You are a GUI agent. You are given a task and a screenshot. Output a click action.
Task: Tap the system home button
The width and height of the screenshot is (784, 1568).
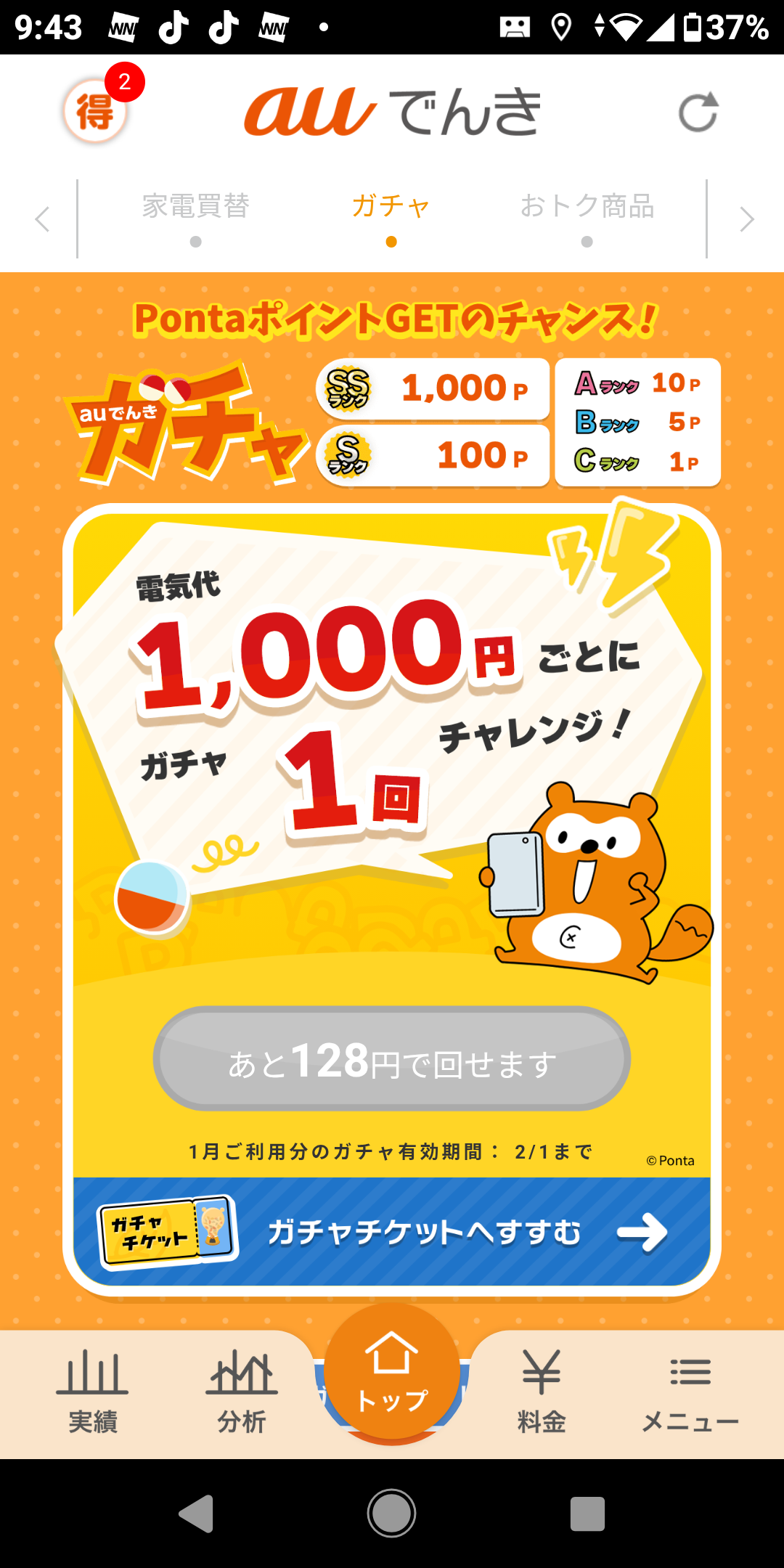pos(391,1514)
